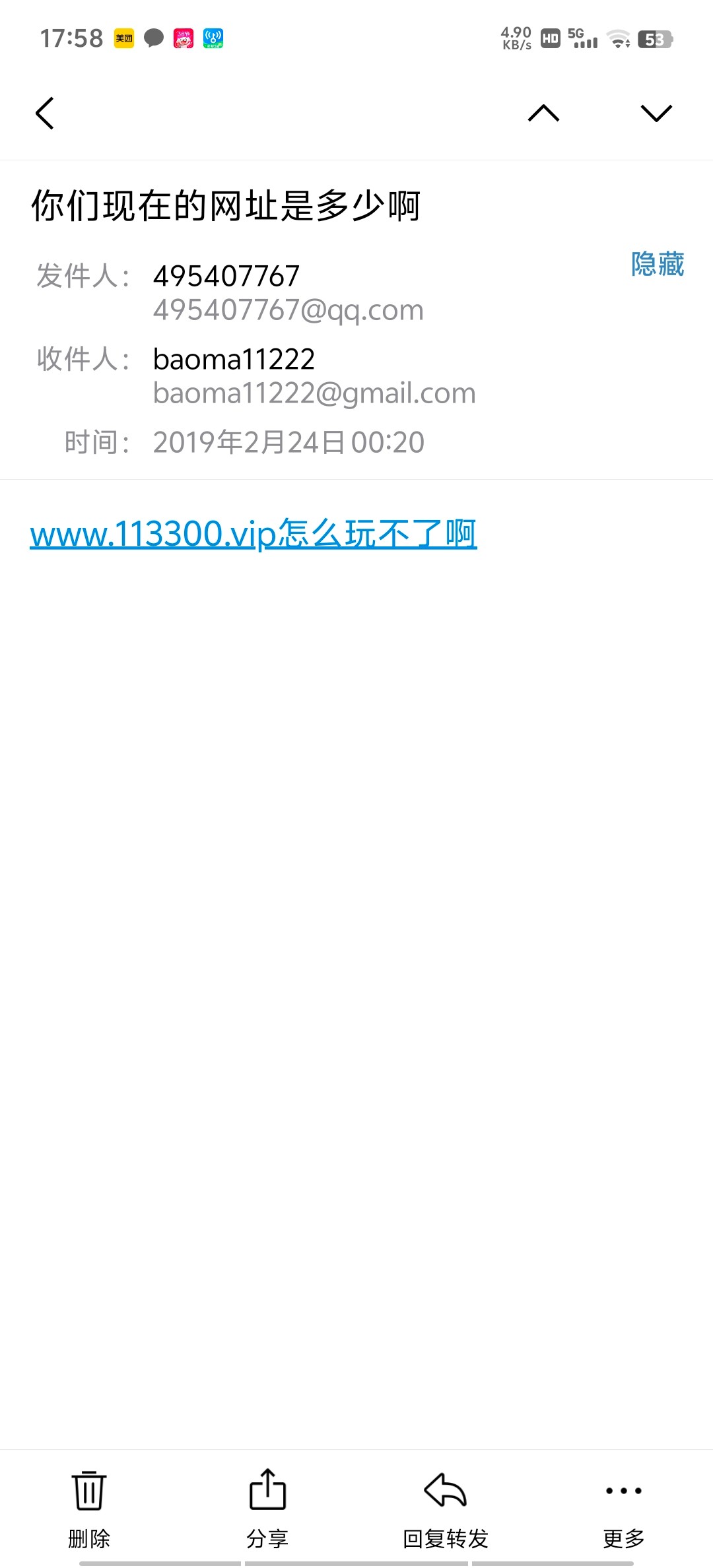The image size is (713, 1568).
Task: Tap sender address 495407767@qq.com
Action: 289,310
